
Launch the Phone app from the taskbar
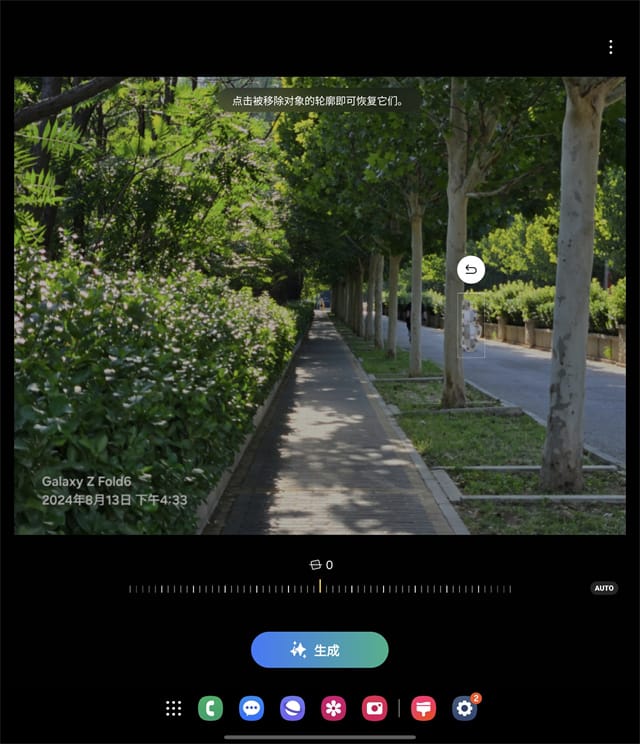(x=210, y=708)
